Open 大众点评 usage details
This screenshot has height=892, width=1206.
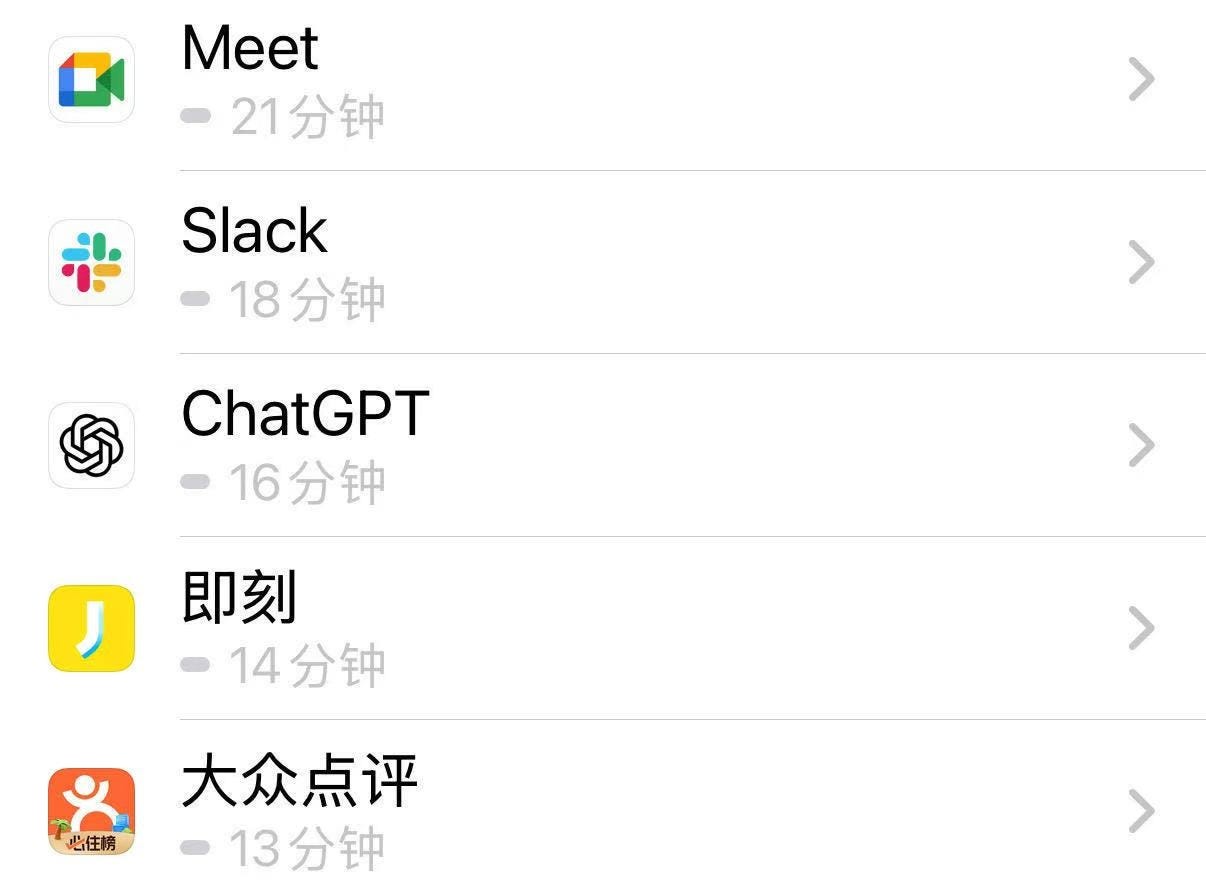click(603, 806)
